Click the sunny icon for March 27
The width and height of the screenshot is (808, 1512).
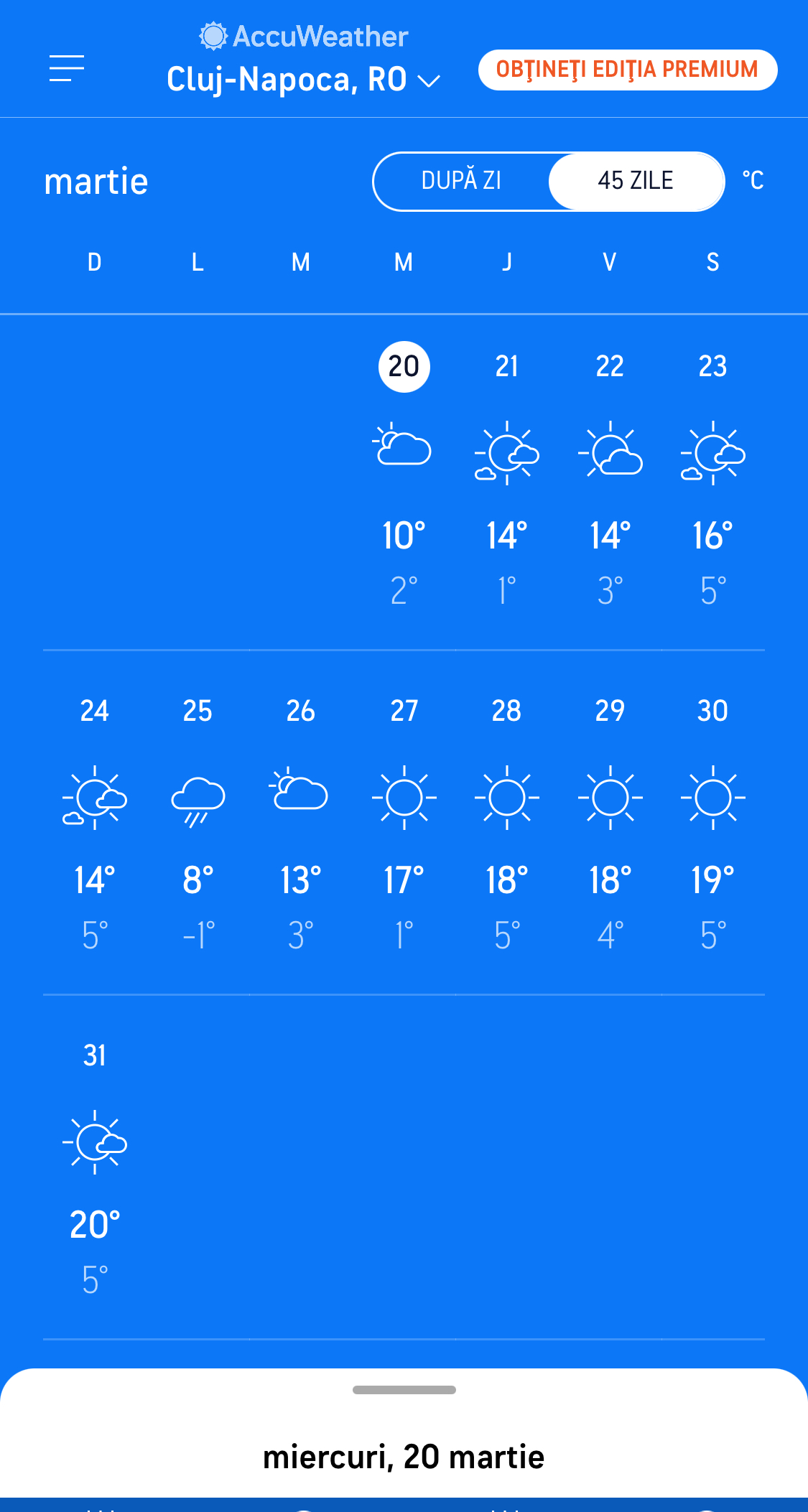click(404, 797)
